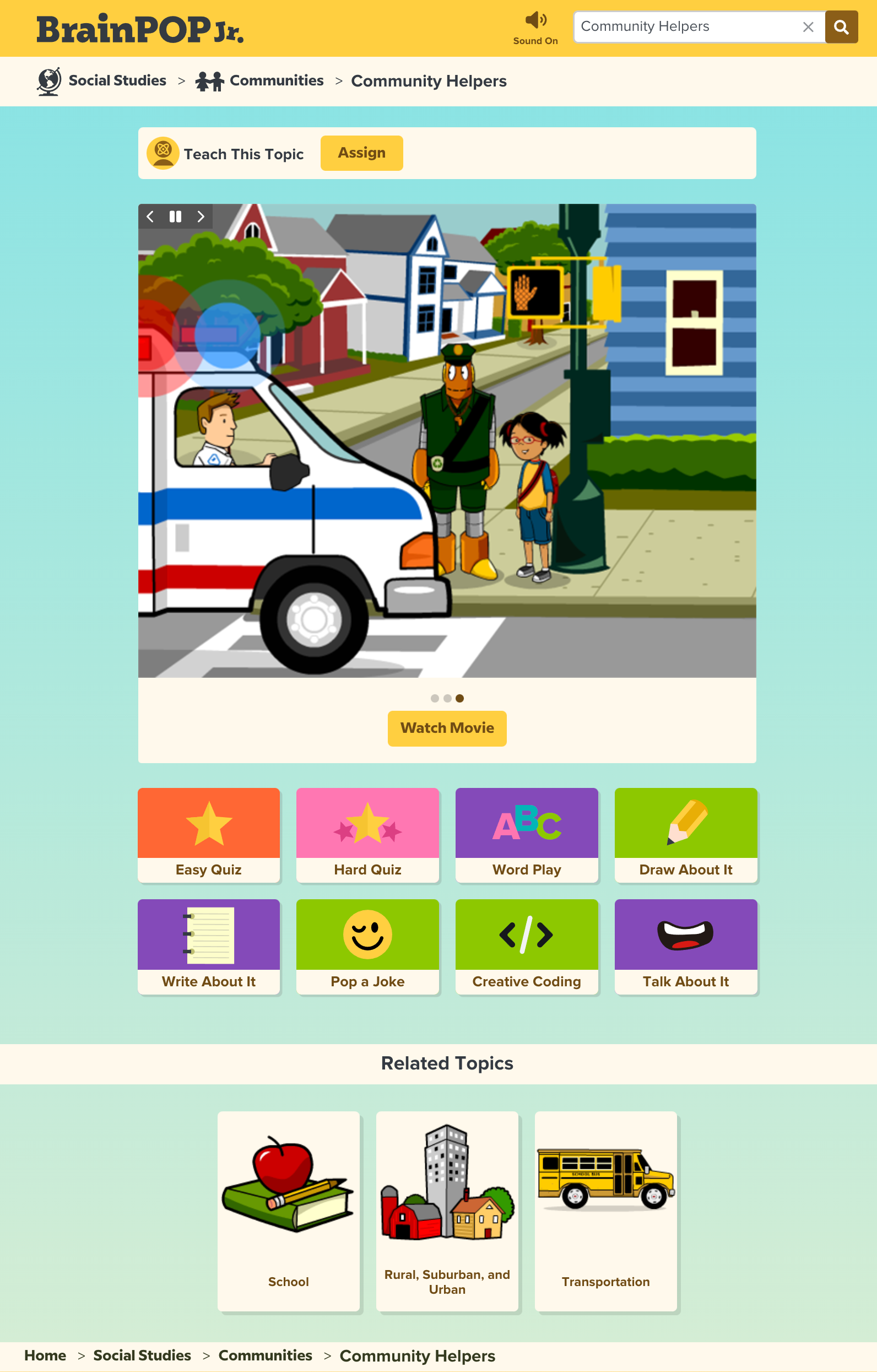Viewport: 877px width, 1372px height.
Task: Watch the Community Helpers movie
Action: pos(447,728)
